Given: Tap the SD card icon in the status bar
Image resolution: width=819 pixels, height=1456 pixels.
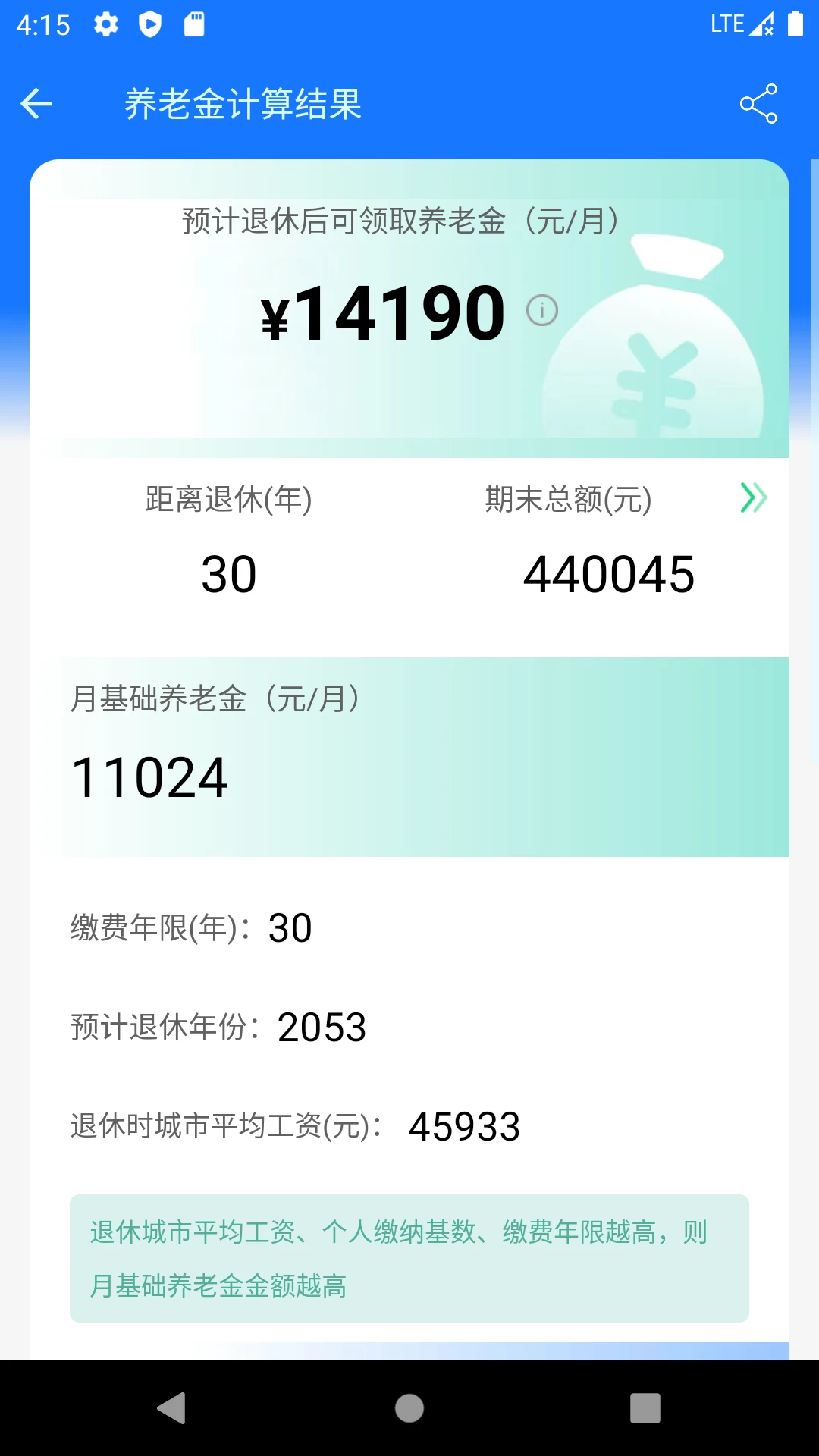Looking at the screenshot, I should point(196,24).
